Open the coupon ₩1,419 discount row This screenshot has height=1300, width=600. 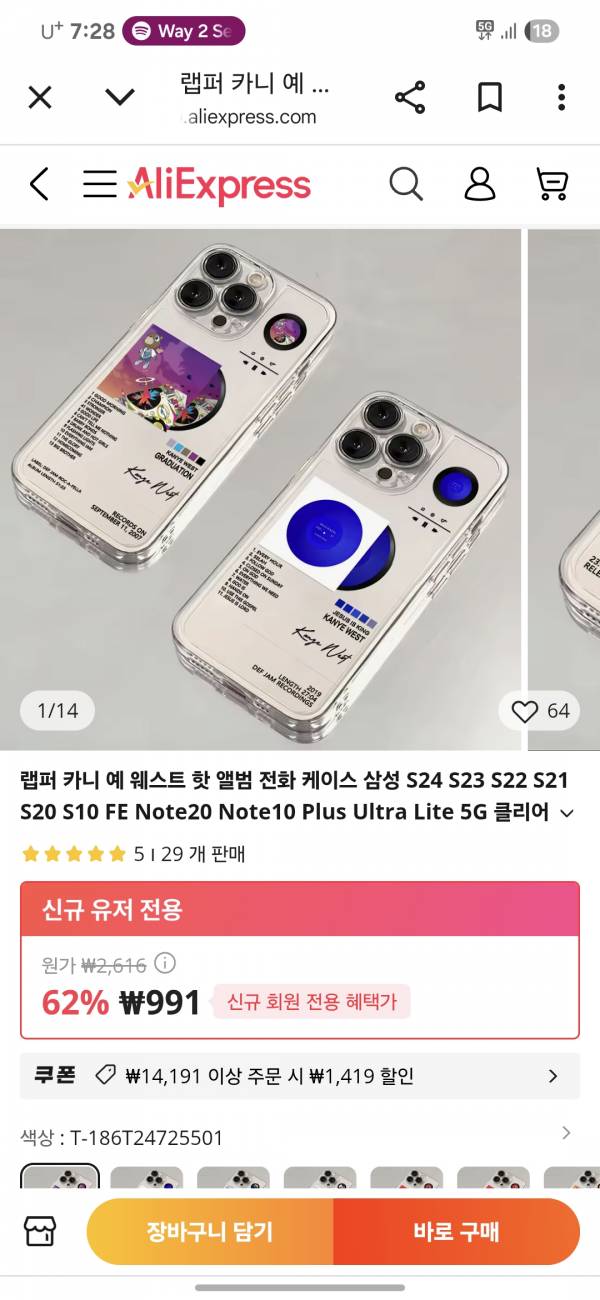click(x=300, y=1076)
